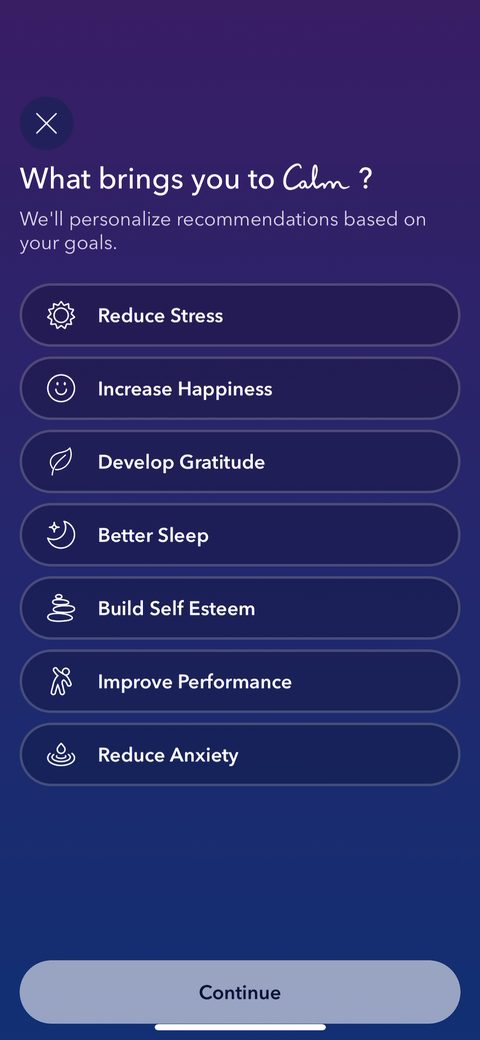Viewport: 480px width, 1040px height.
Task: Select the Reduce Stress goal
Action: (240, 315)
